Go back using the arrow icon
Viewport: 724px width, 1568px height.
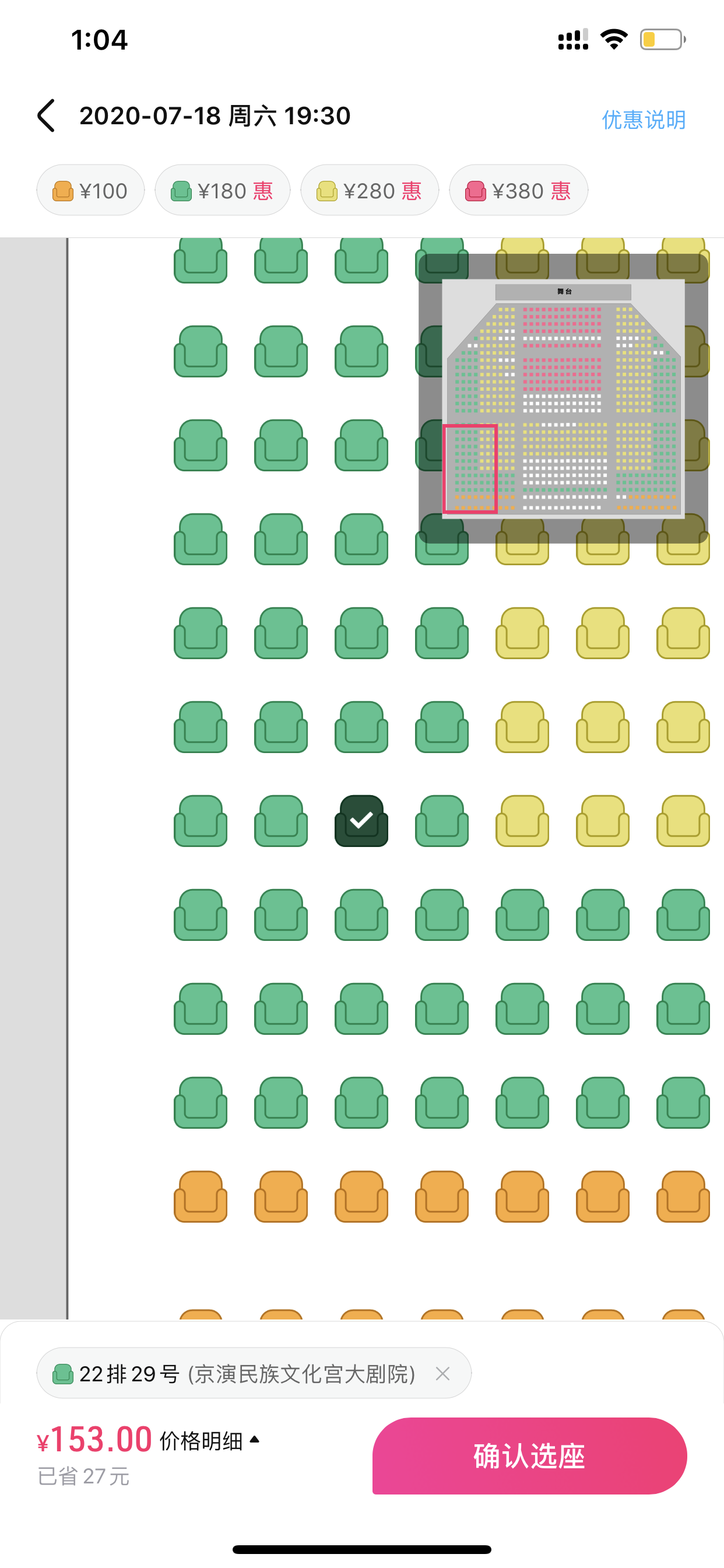click(x=46, y=116)
